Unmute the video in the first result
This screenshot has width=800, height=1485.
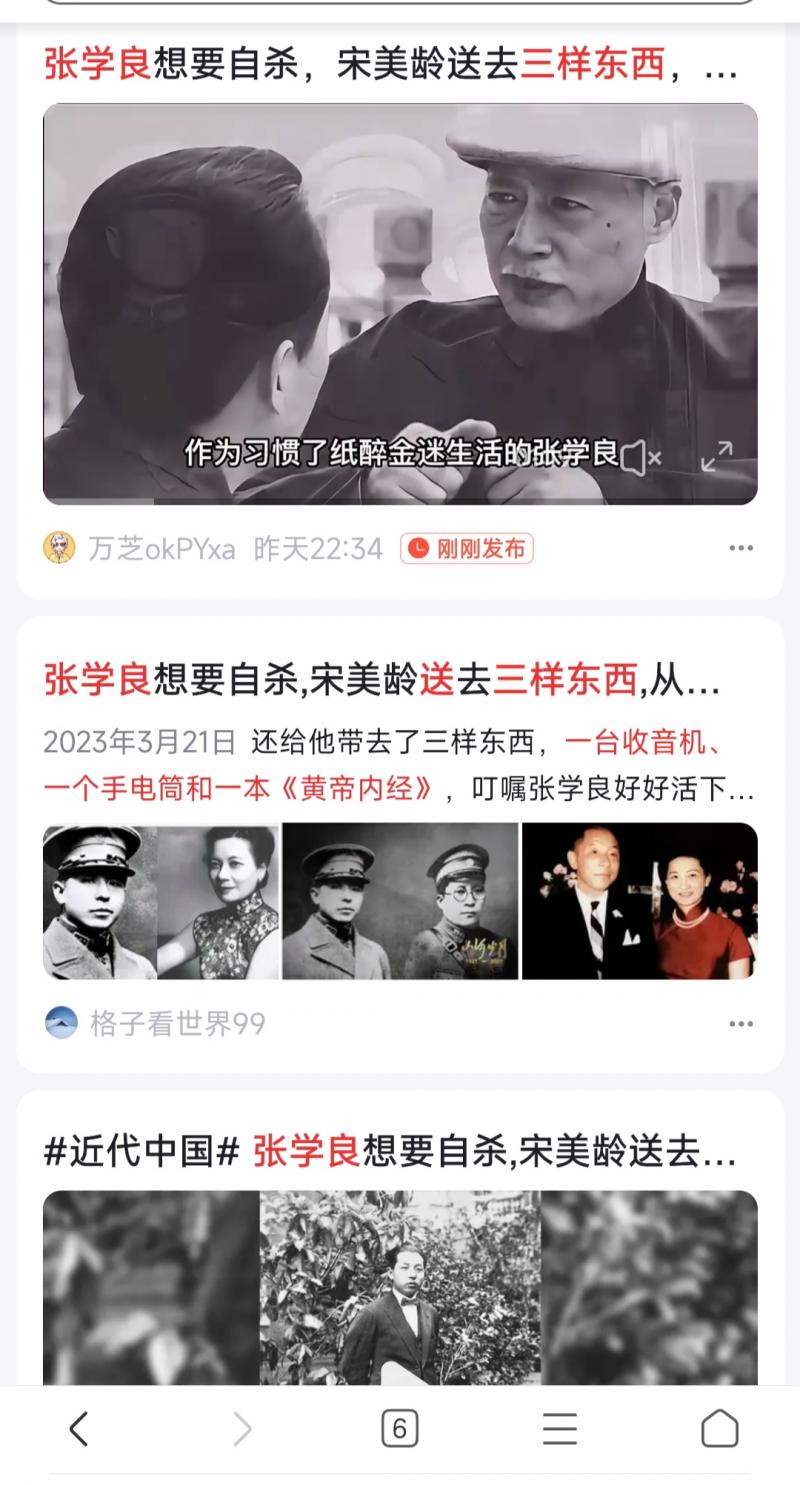(x=641, y=458)
